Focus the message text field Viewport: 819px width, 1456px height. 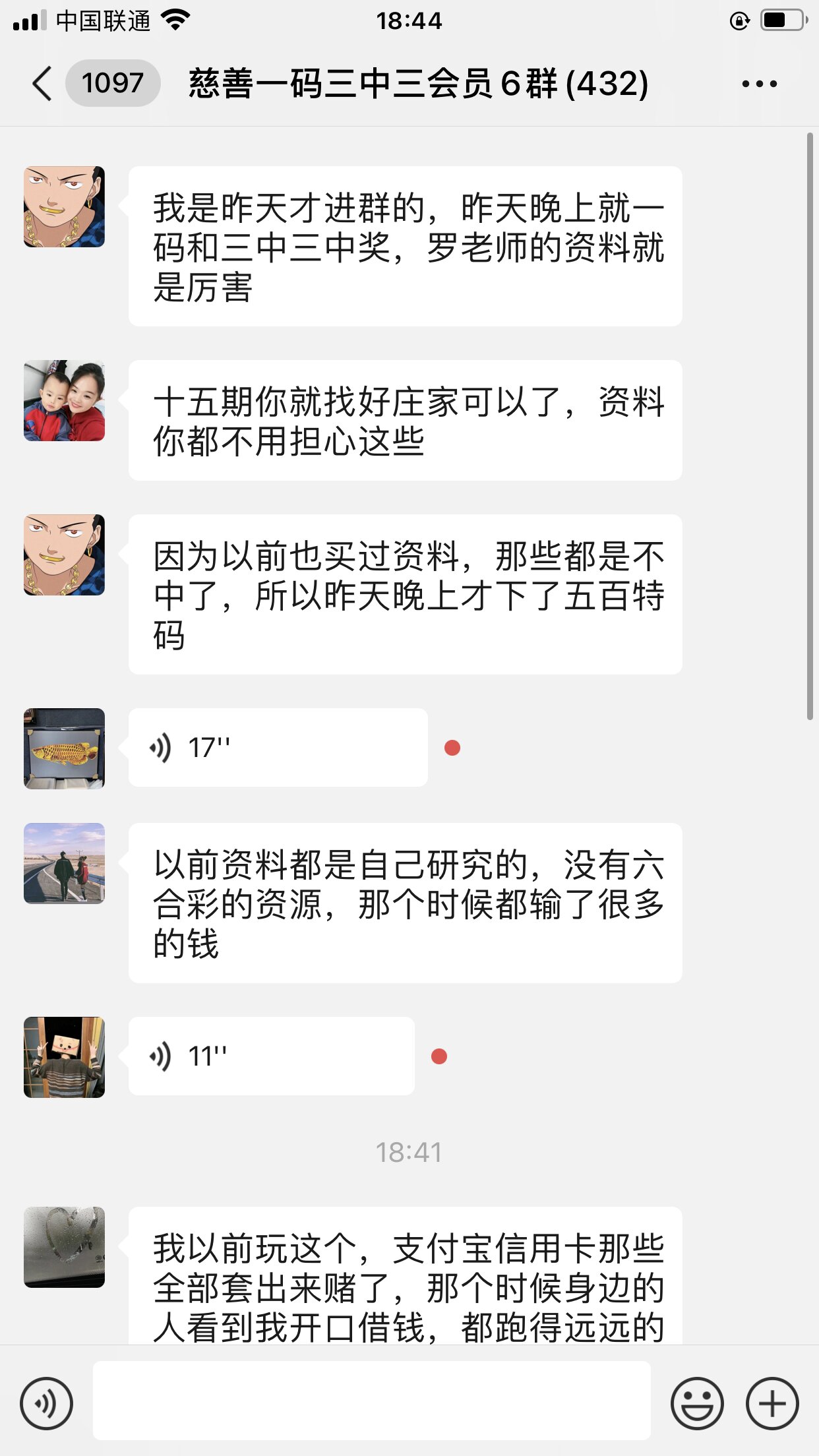click(371, 1401)
